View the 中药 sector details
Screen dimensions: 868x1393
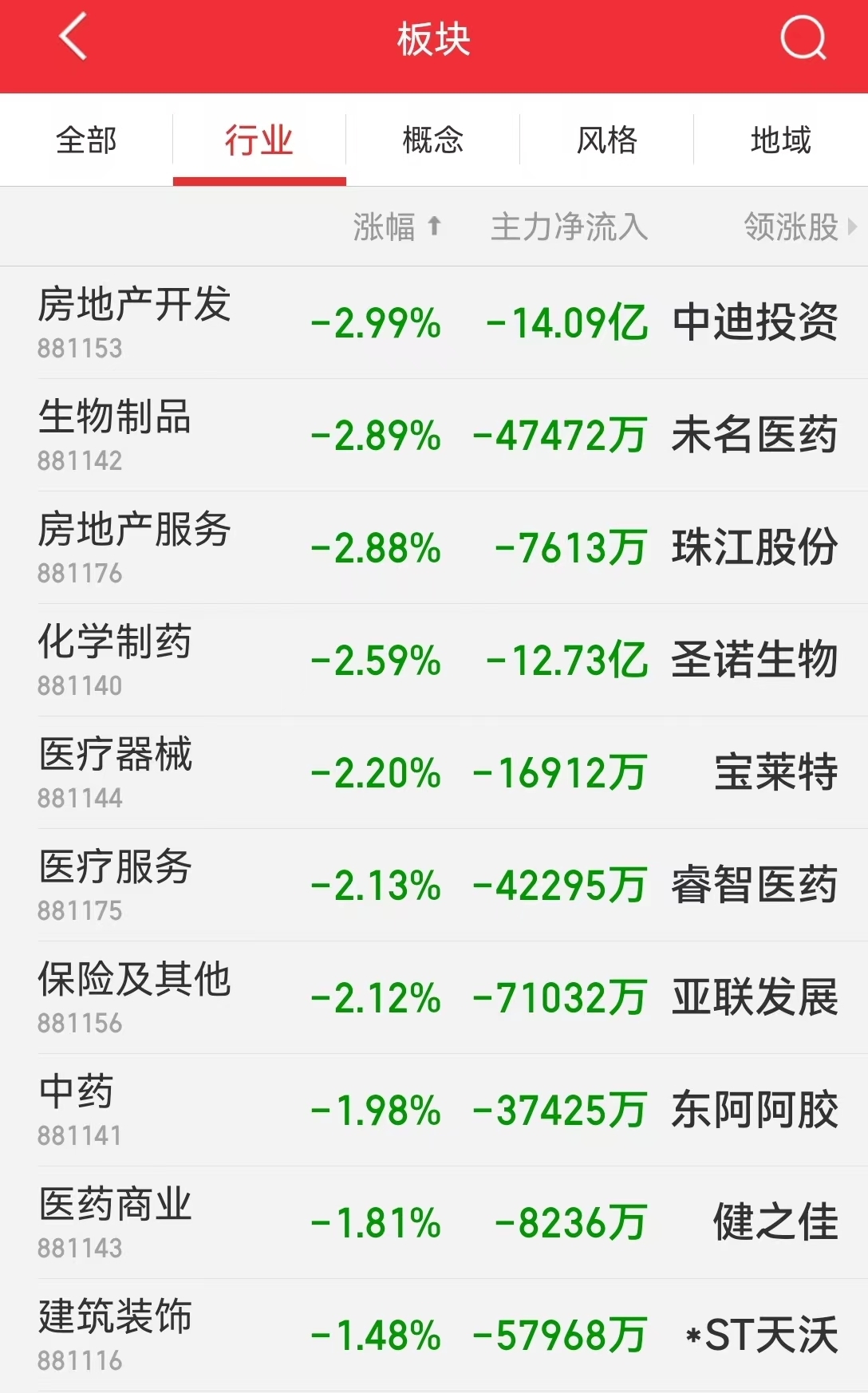click(x=434, y=1111)
